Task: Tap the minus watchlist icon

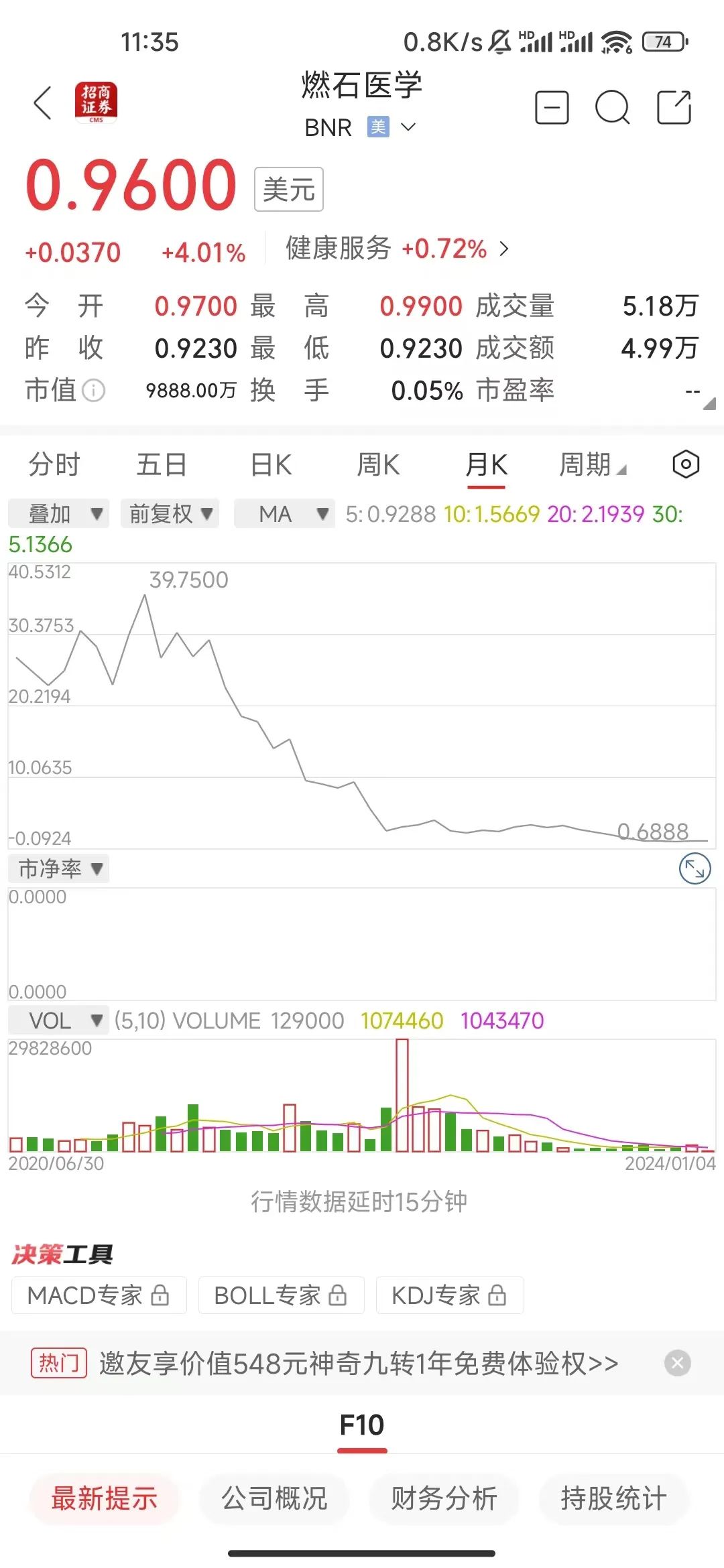Action: coord(552,107)
